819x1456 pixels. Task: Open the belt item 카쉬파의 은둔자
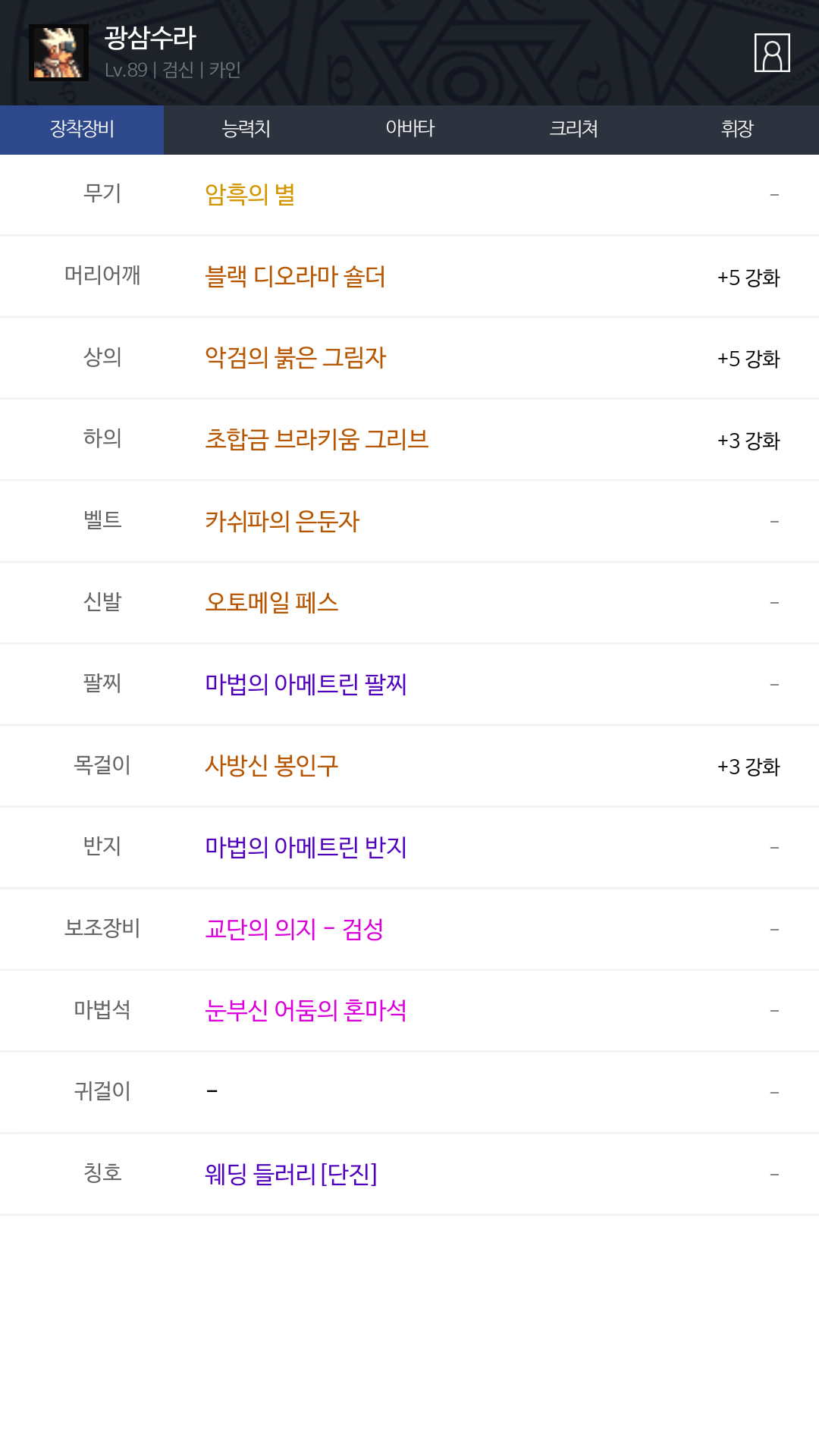pos(282,522)
